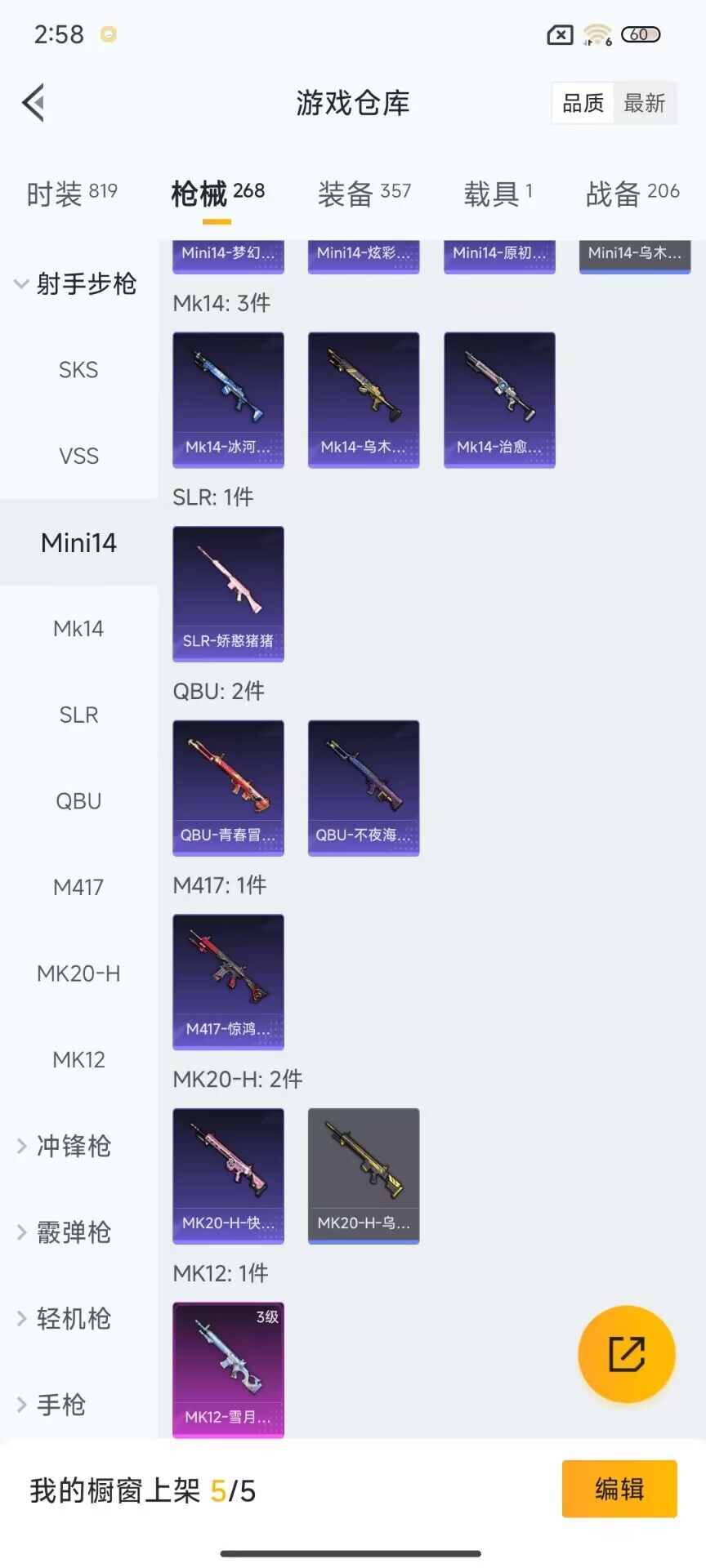Image resolution: width=706 pixels, height=1568 pixels.
Task: Tap the 编辑 button
Action: click(619, 1489)
